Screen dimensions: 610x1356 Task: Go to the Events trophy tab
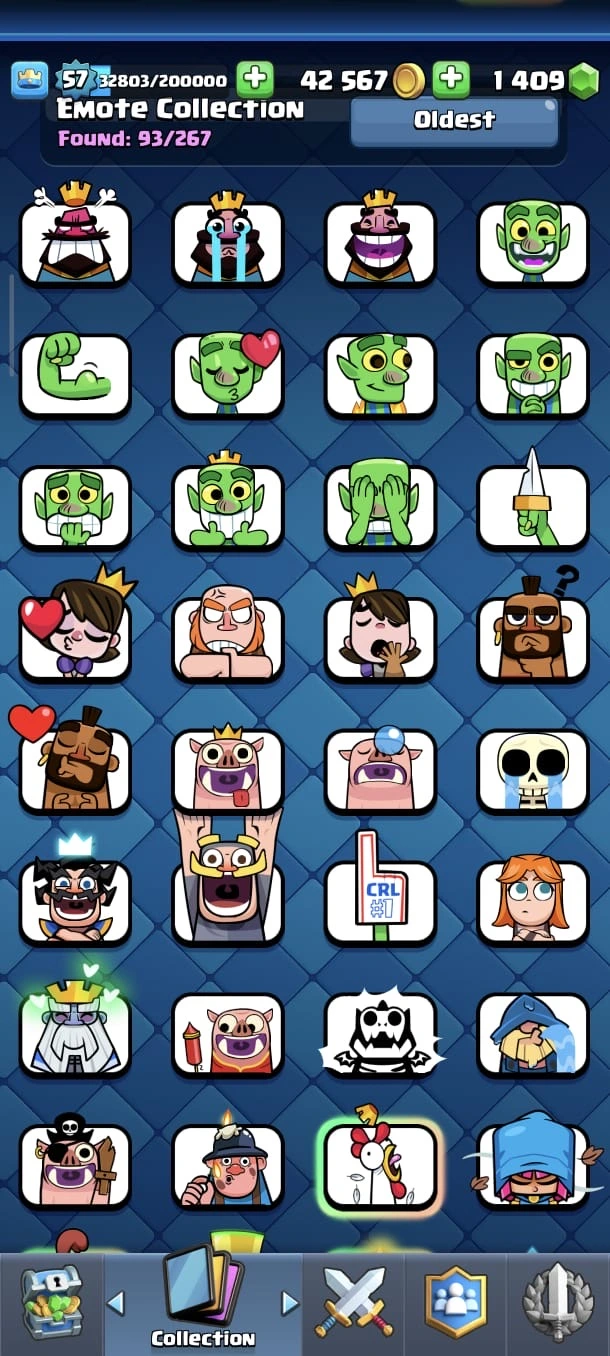coord(558,1301)
